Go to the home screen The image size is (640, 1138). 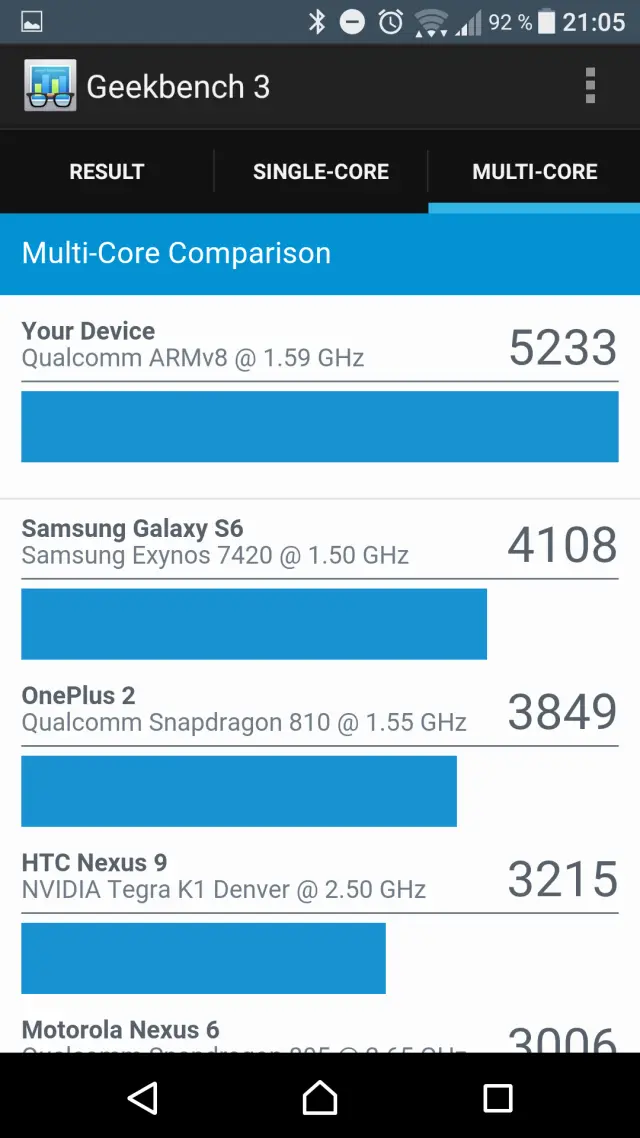pos(320,1097)
